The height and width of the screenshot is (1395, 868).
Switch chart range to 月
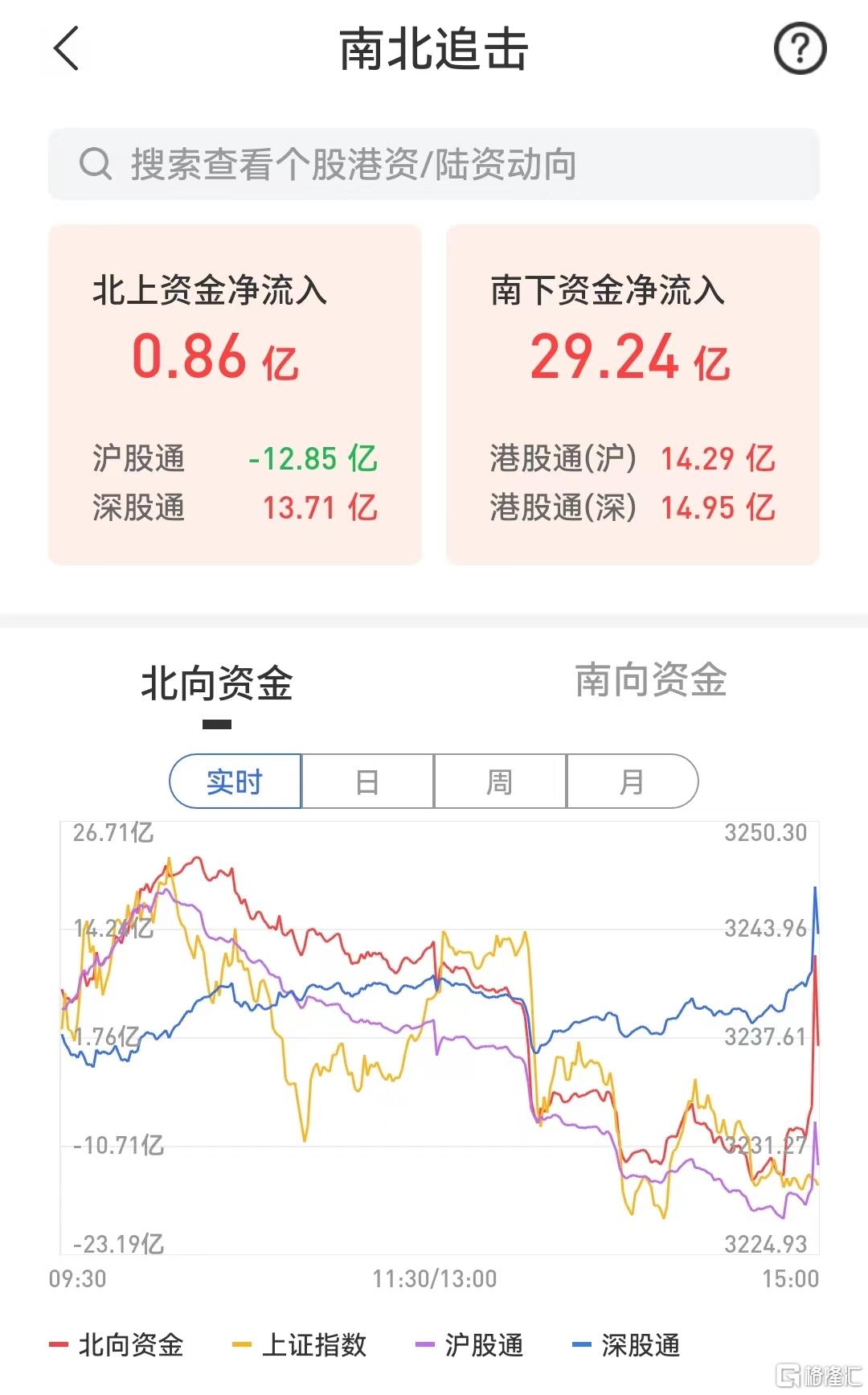pos(633,781)
